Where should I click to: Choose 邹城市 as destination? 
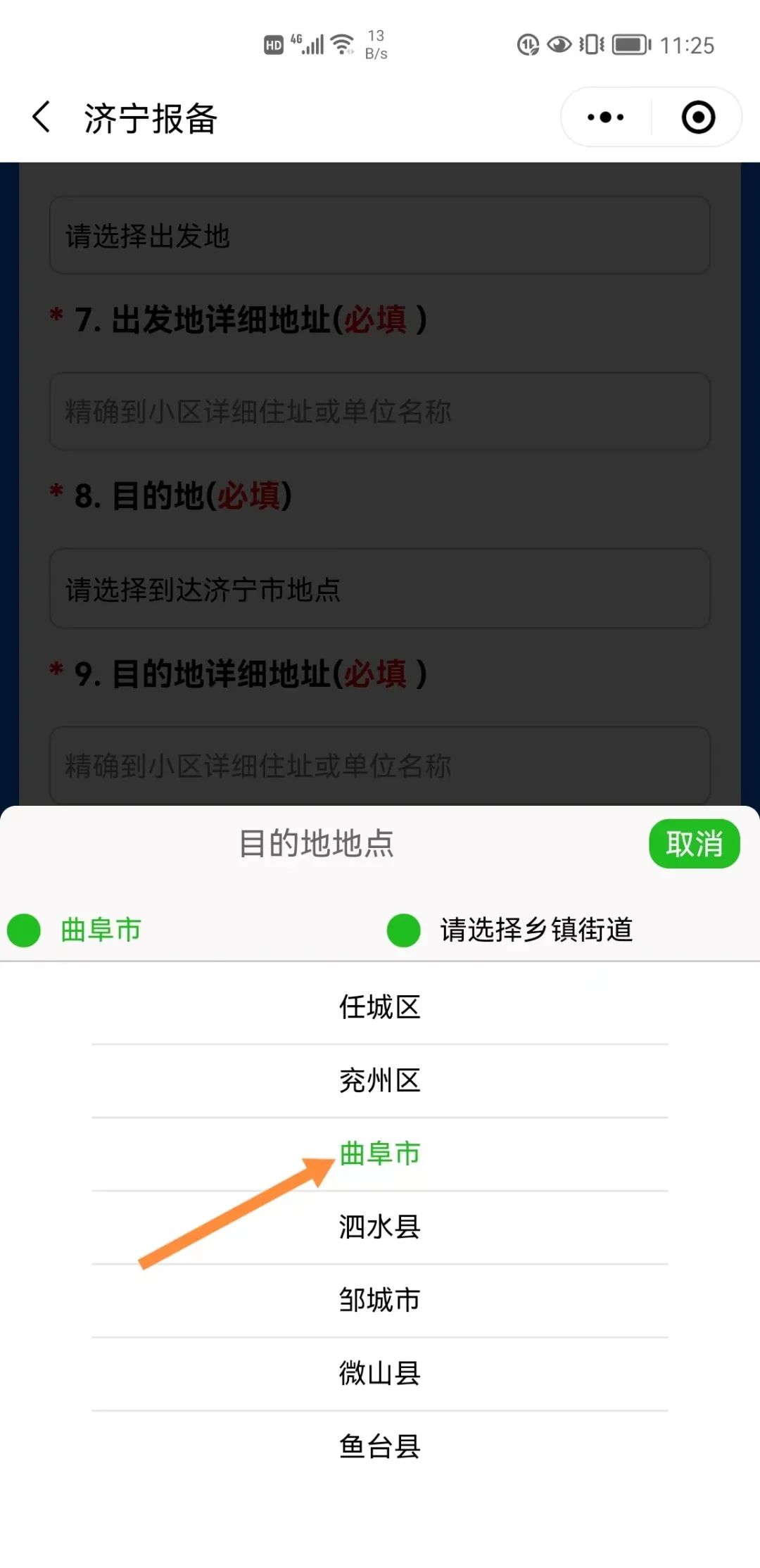pos(379,1300)
